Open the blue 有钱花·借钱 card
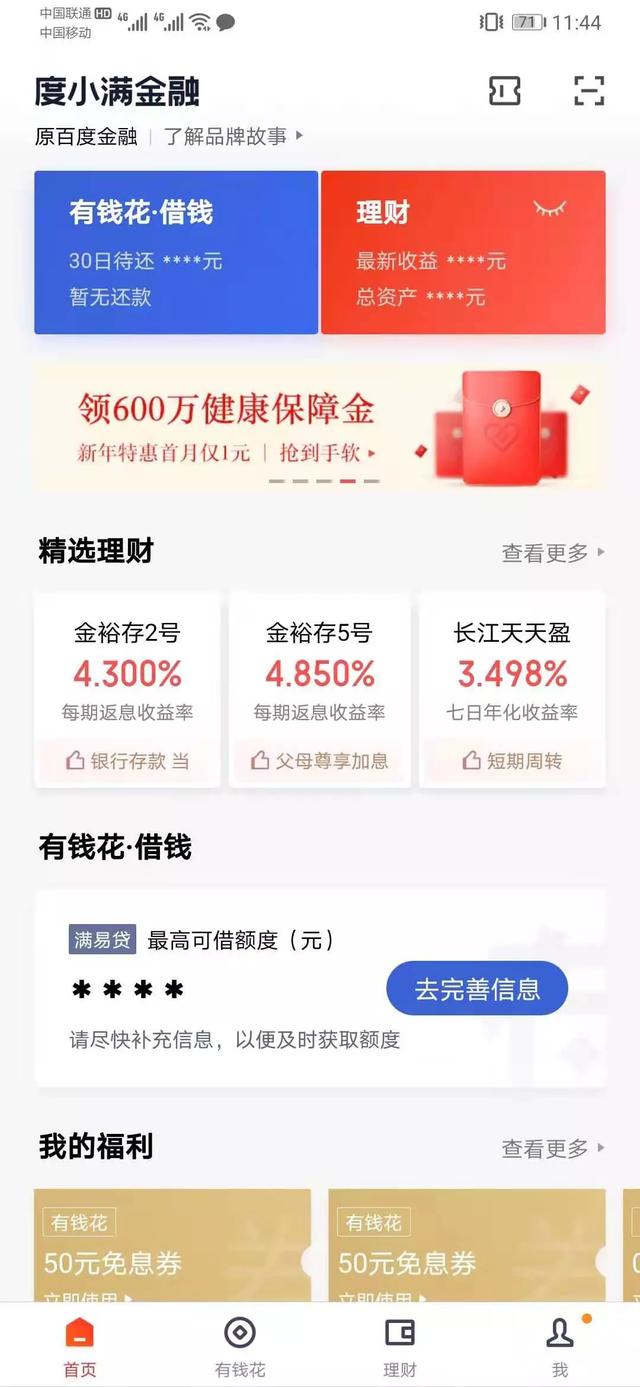This screenshot has height=1387, width=640. [x=176, y=252]
